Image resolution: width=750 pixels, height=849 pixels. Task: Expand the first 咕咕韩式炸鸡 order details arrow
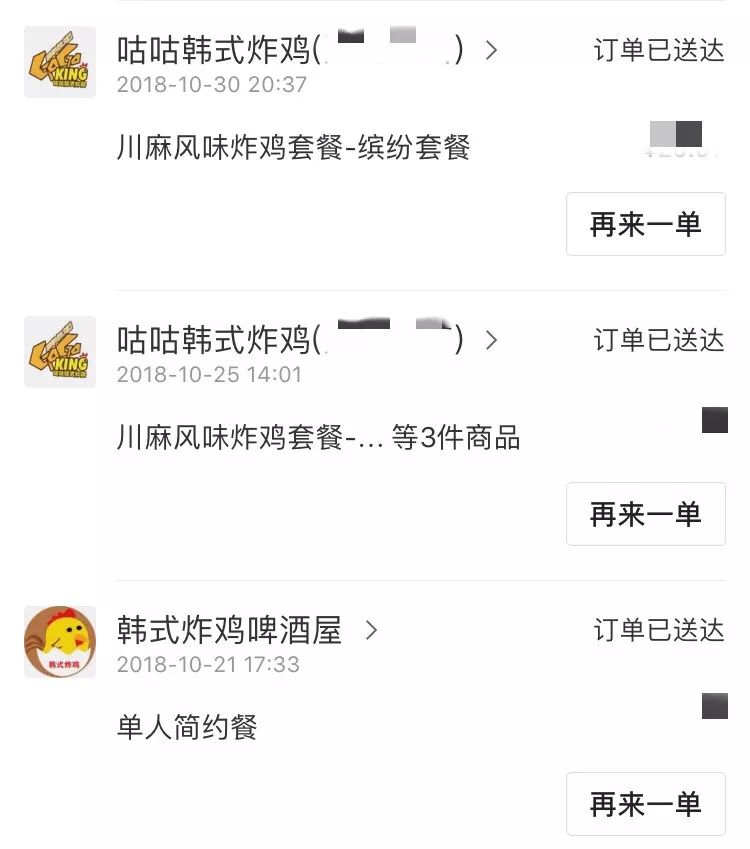(492, 49)
